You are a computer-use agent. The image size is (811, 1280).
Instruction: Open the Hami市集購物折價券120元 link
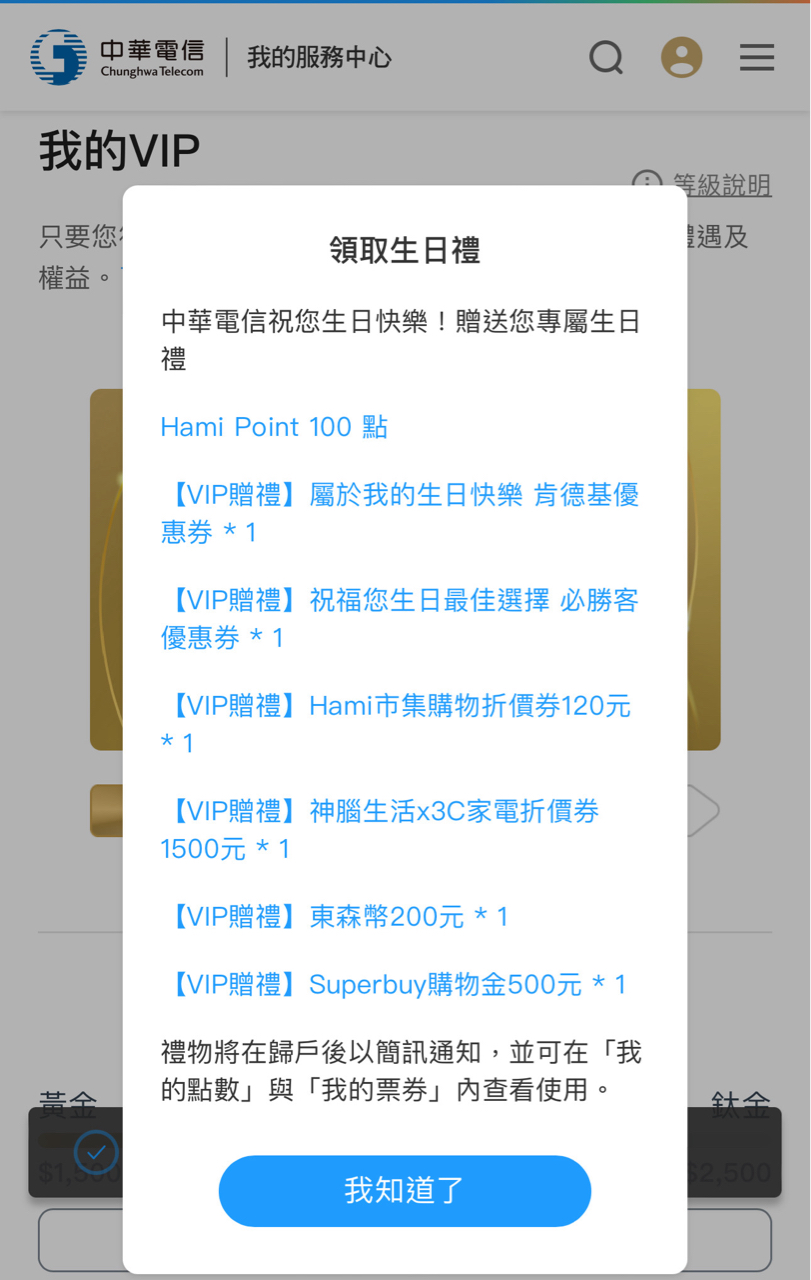coord(396,723)
